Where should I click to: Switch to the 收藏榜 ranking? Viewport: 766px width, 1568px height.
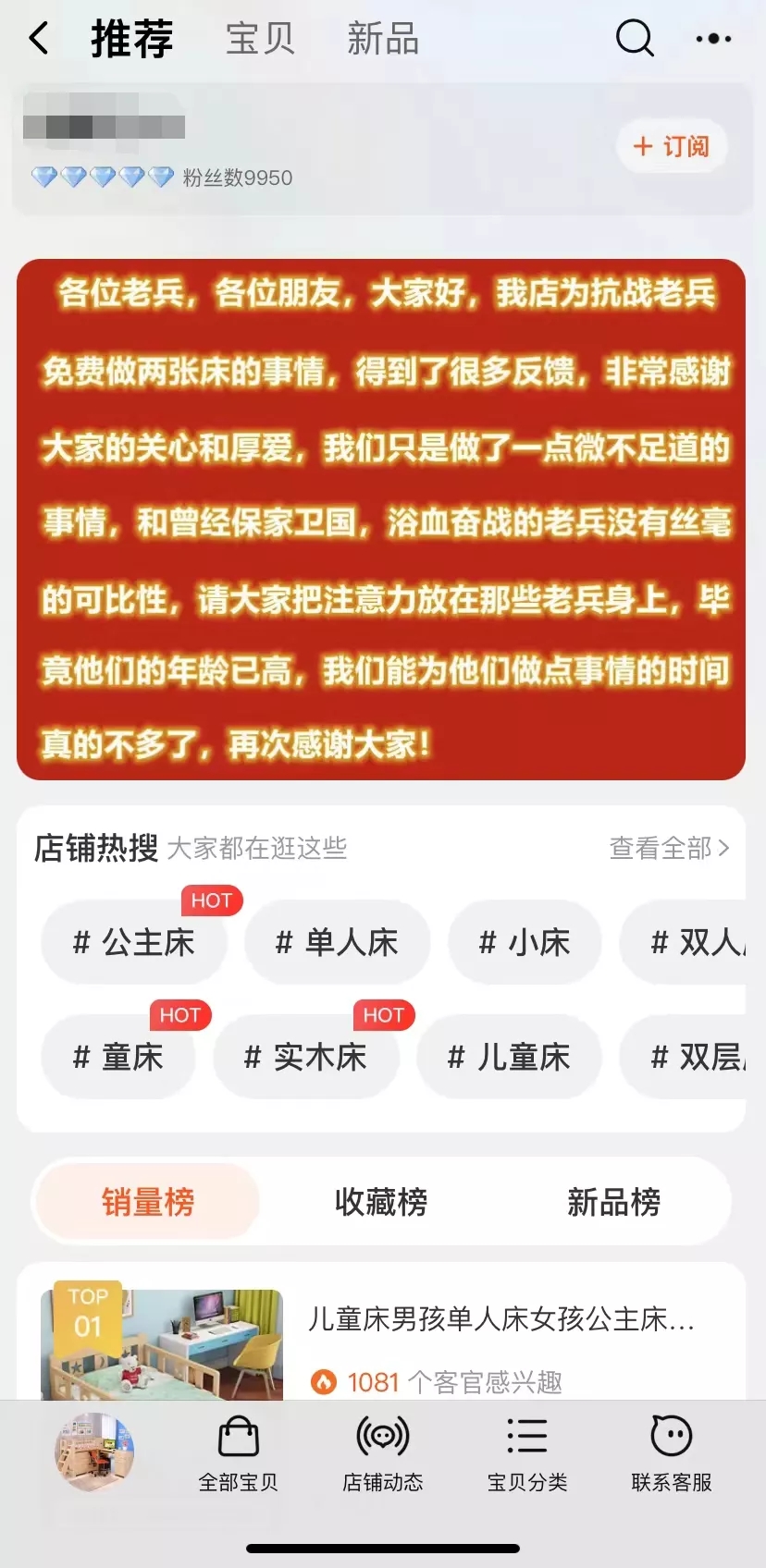tap(381, 1202)
